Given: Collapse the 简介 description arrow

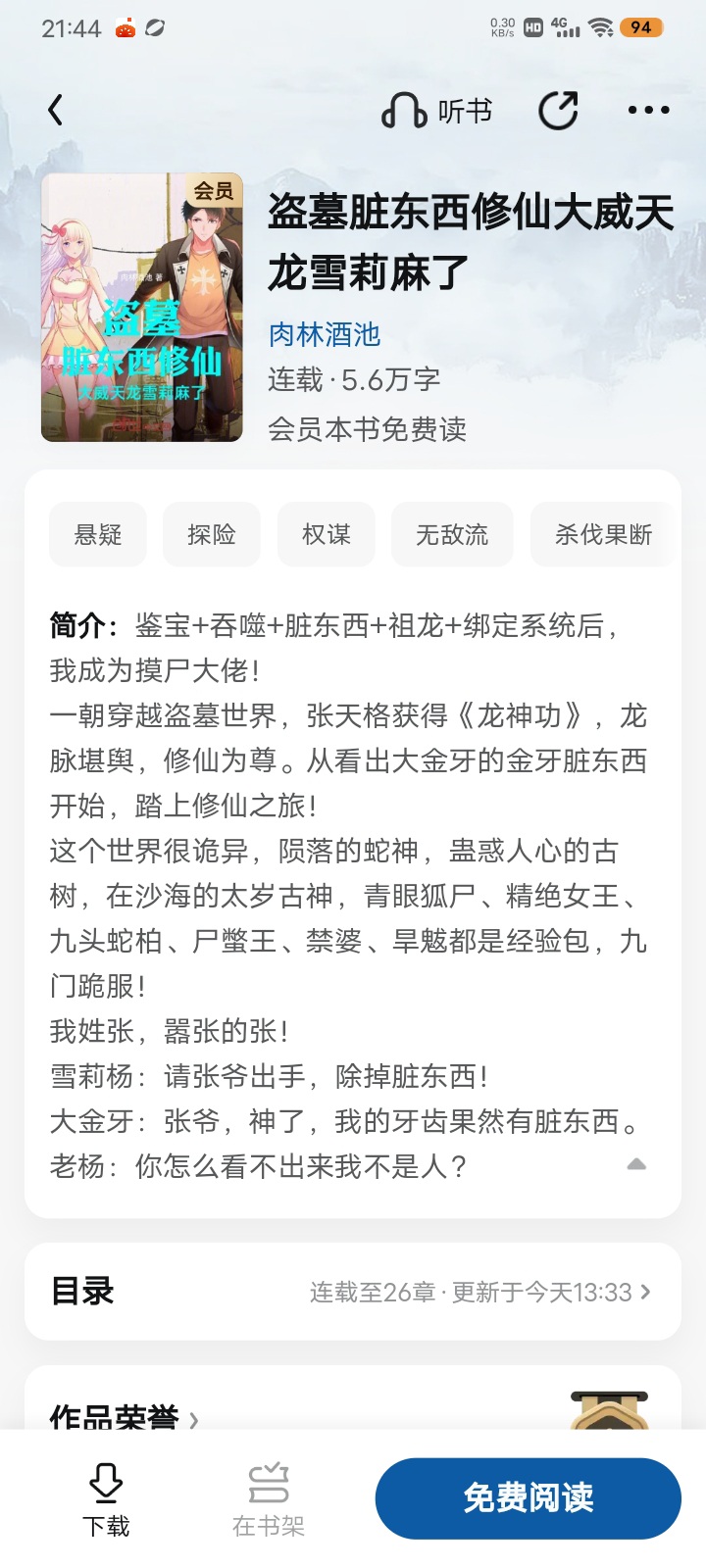Looking at the screenshot, I should coord(636,1164).
